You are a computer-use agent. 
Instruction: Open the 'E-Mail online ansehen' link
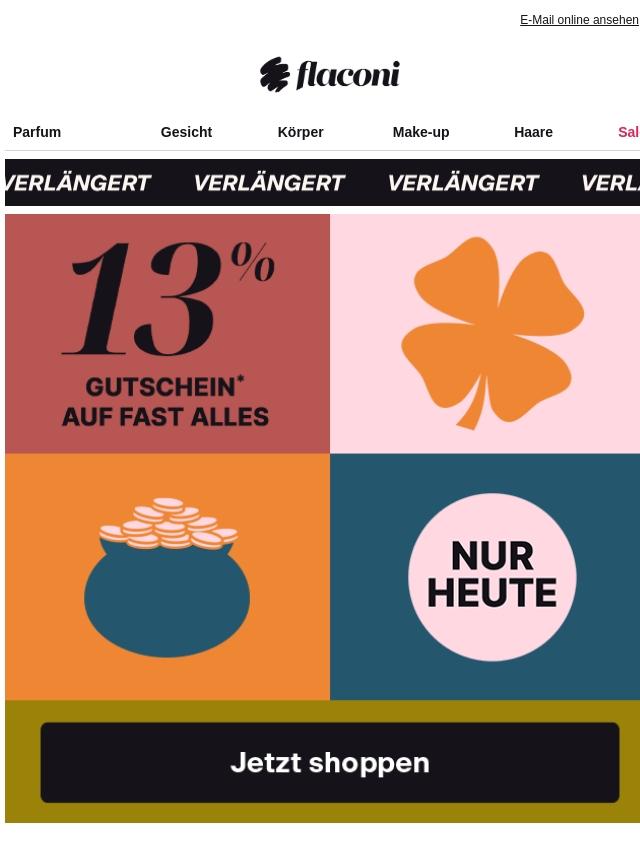(x=578, y=20)
